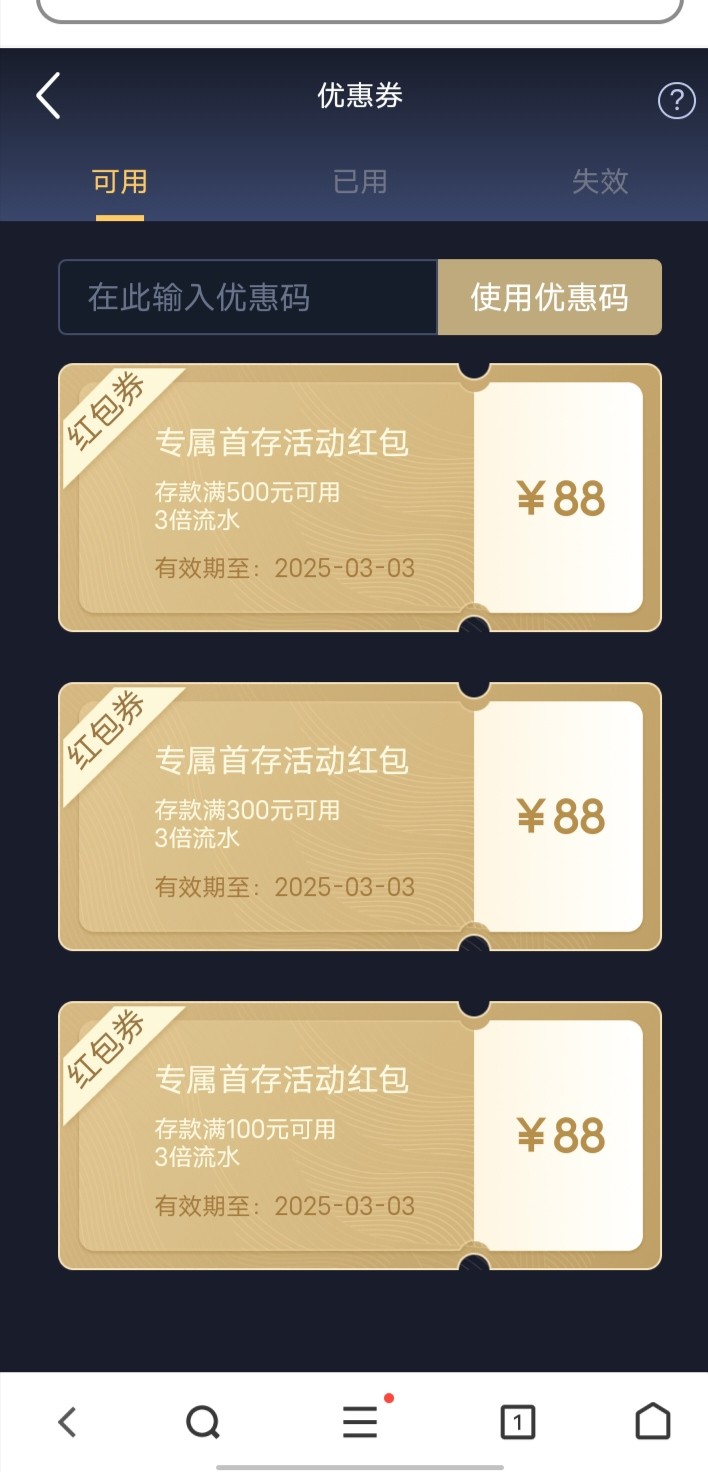Screen dimensions: 708x1472
Task: Go back from the 优惠券 page
Action: [x=48, y=96]
